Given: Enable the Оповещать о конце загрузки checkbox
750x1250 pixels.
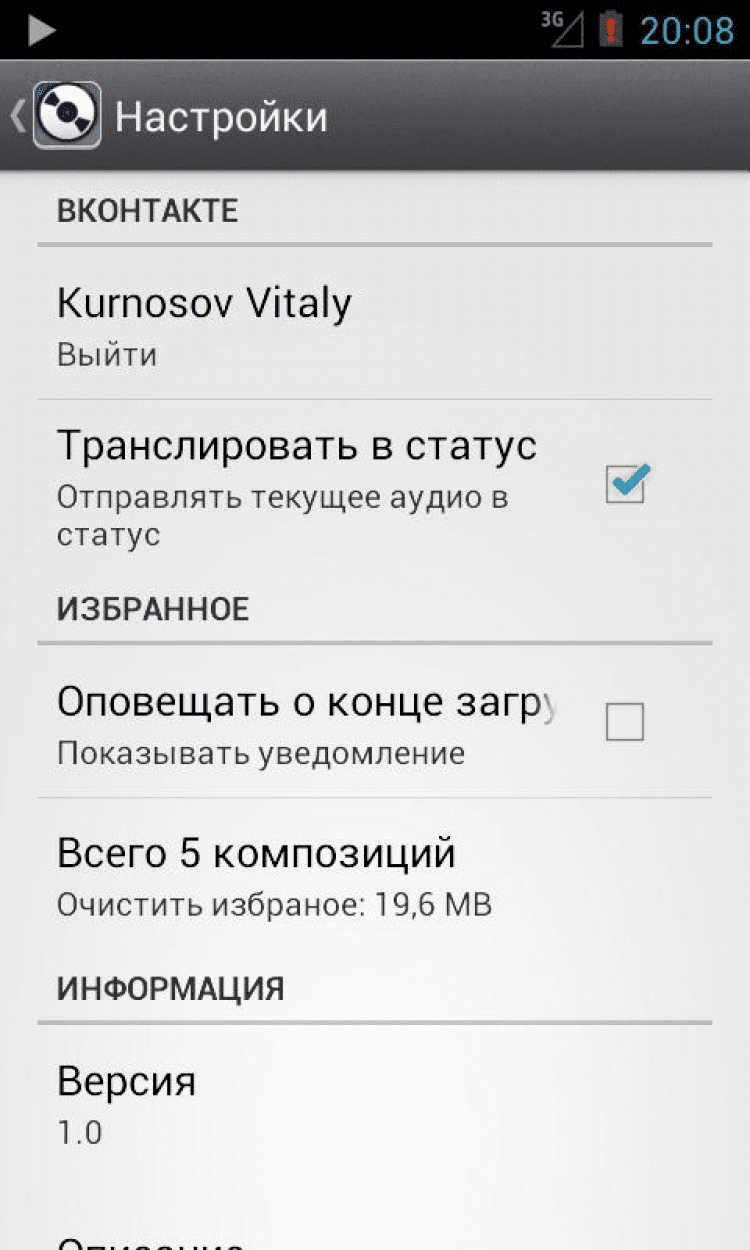Looking at the screenshot, I should pos(625,721).
